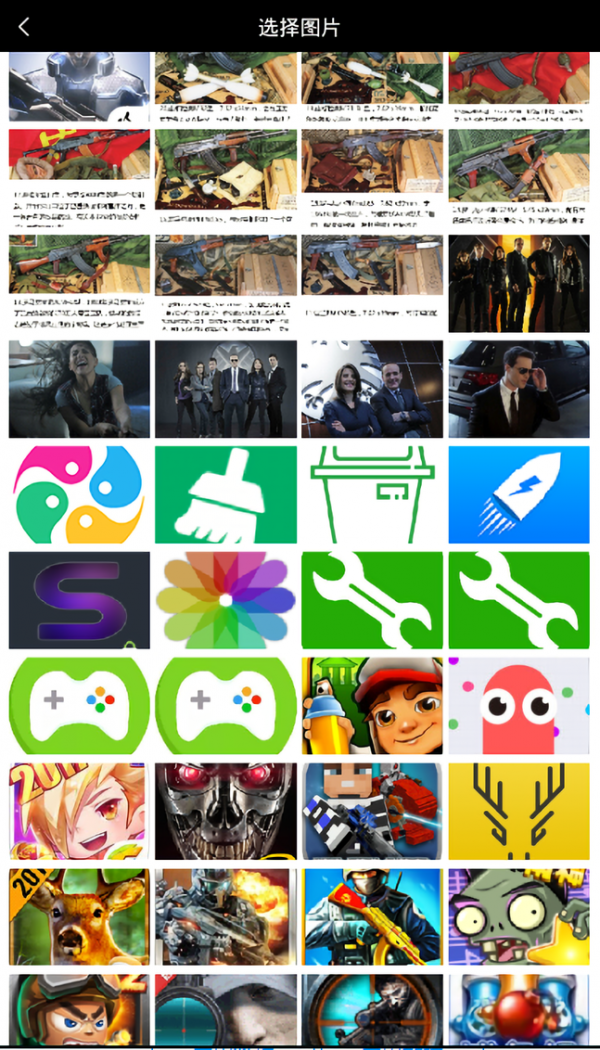Choose the yellow tile with antler logo

click(x=519, y=811)
